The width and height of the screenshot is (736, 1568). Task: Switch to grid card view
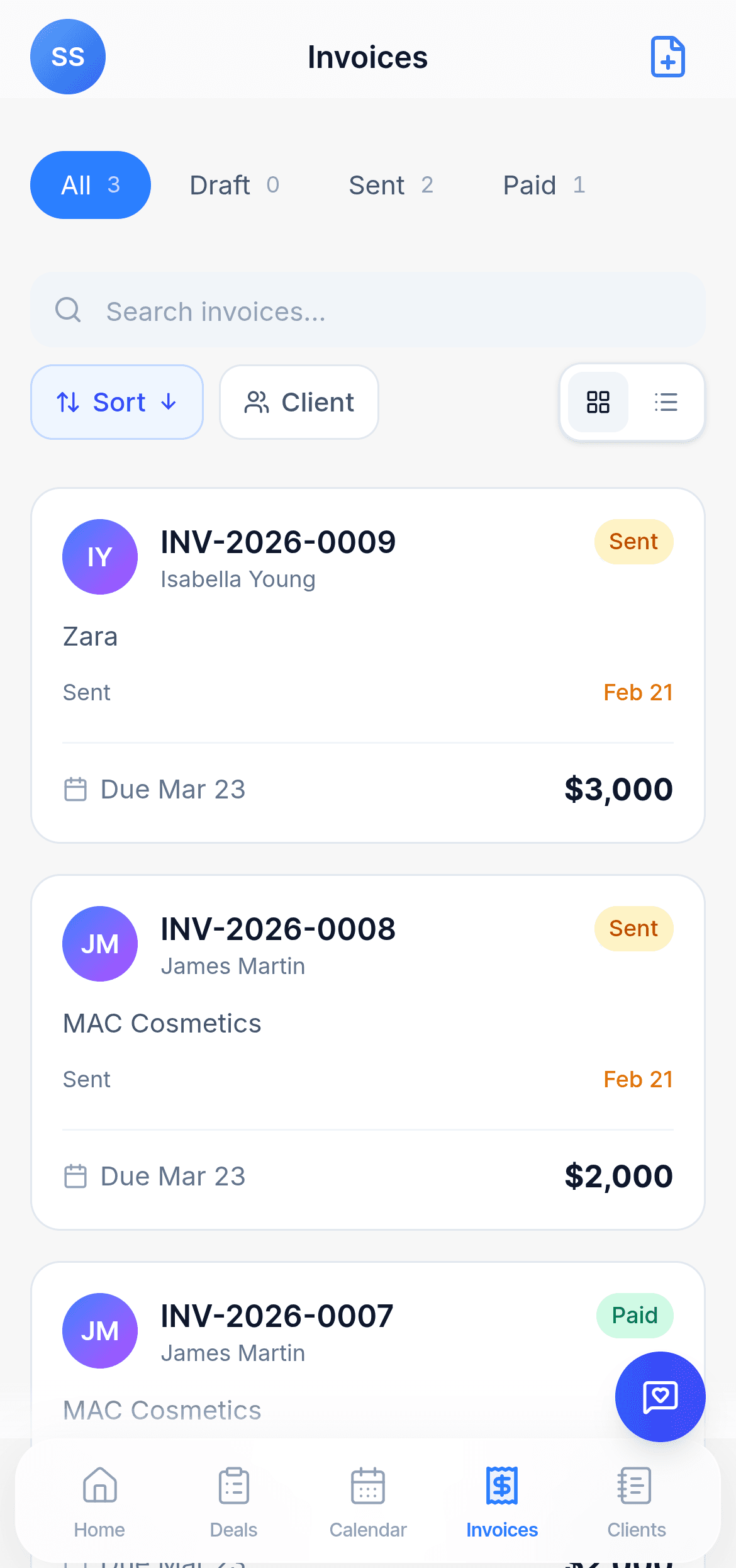[596, 402]
